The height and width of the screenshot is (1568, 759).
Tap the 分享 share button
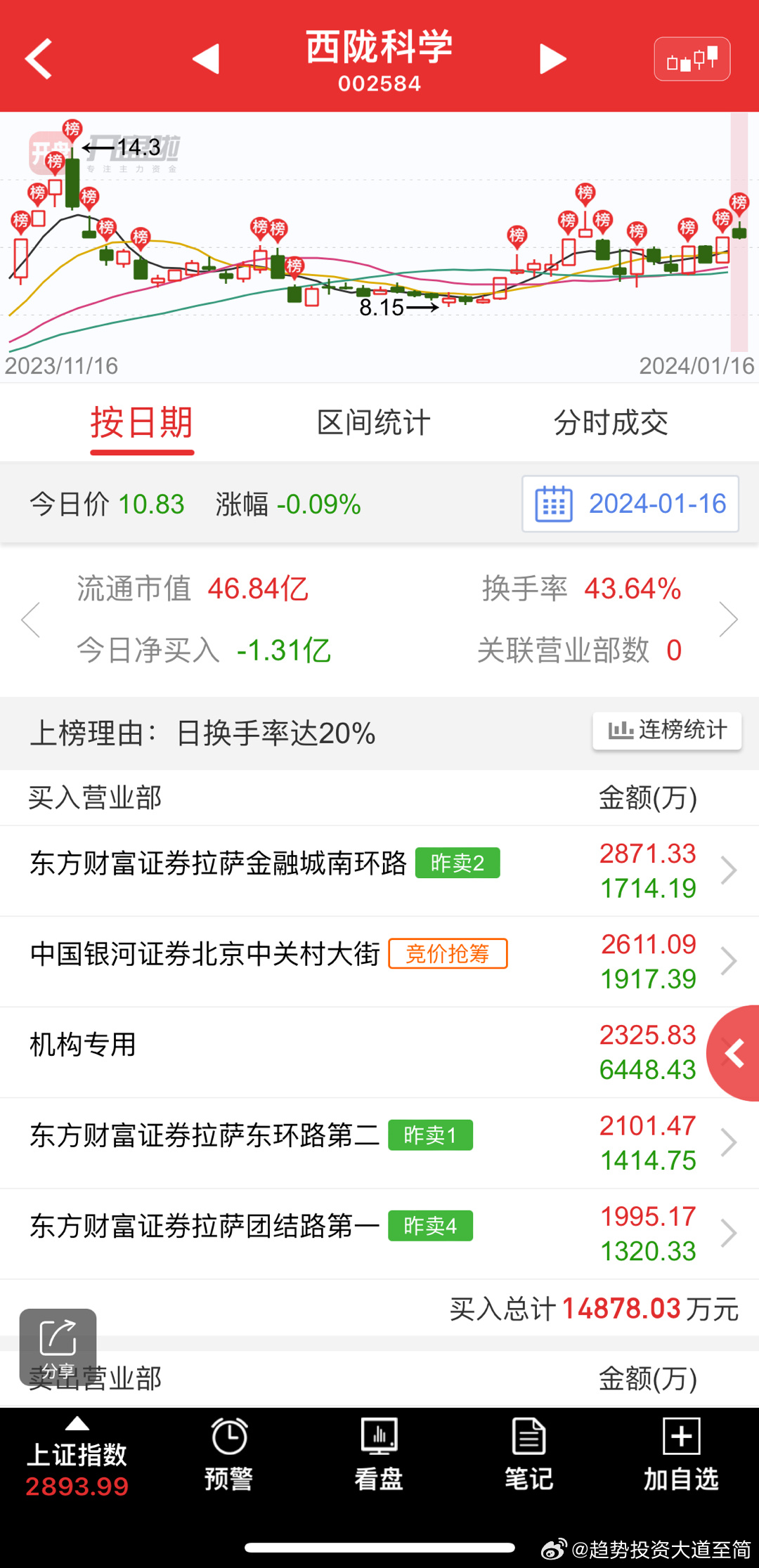tap(58, 1347)
